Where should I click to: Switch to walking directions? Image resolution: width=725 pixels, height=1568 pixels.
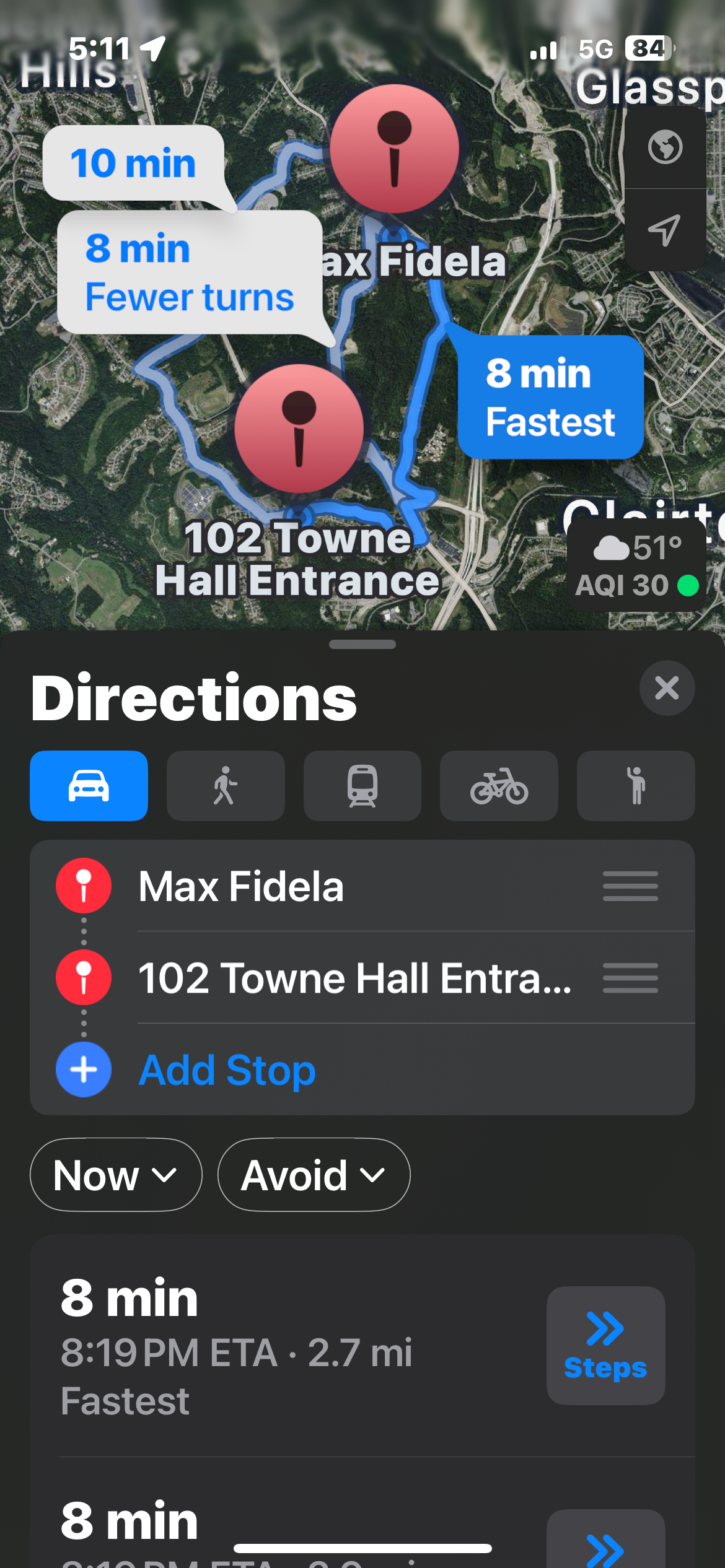pos(226,785)
